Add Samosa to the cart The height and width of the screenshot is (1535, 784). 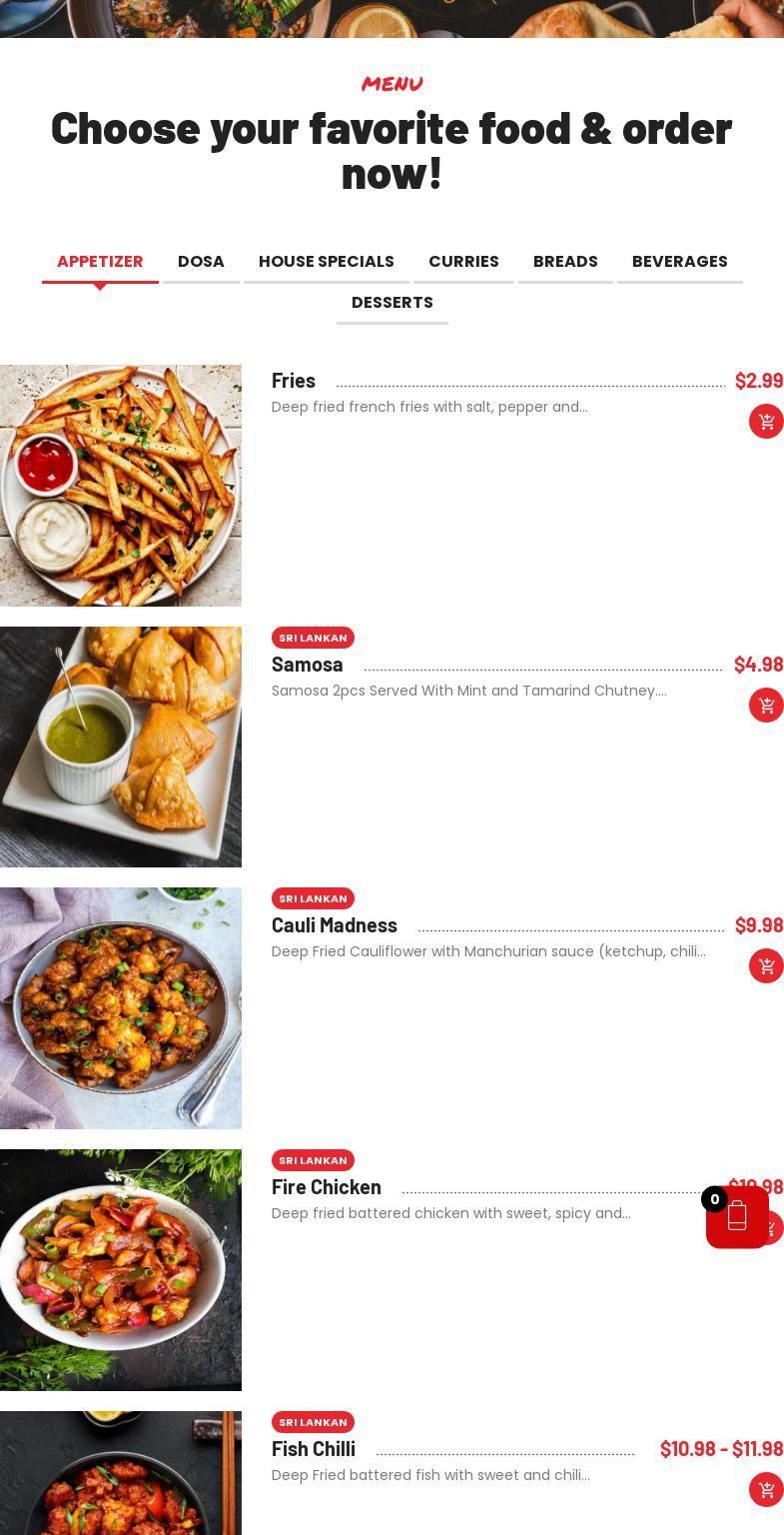point(766,706)
